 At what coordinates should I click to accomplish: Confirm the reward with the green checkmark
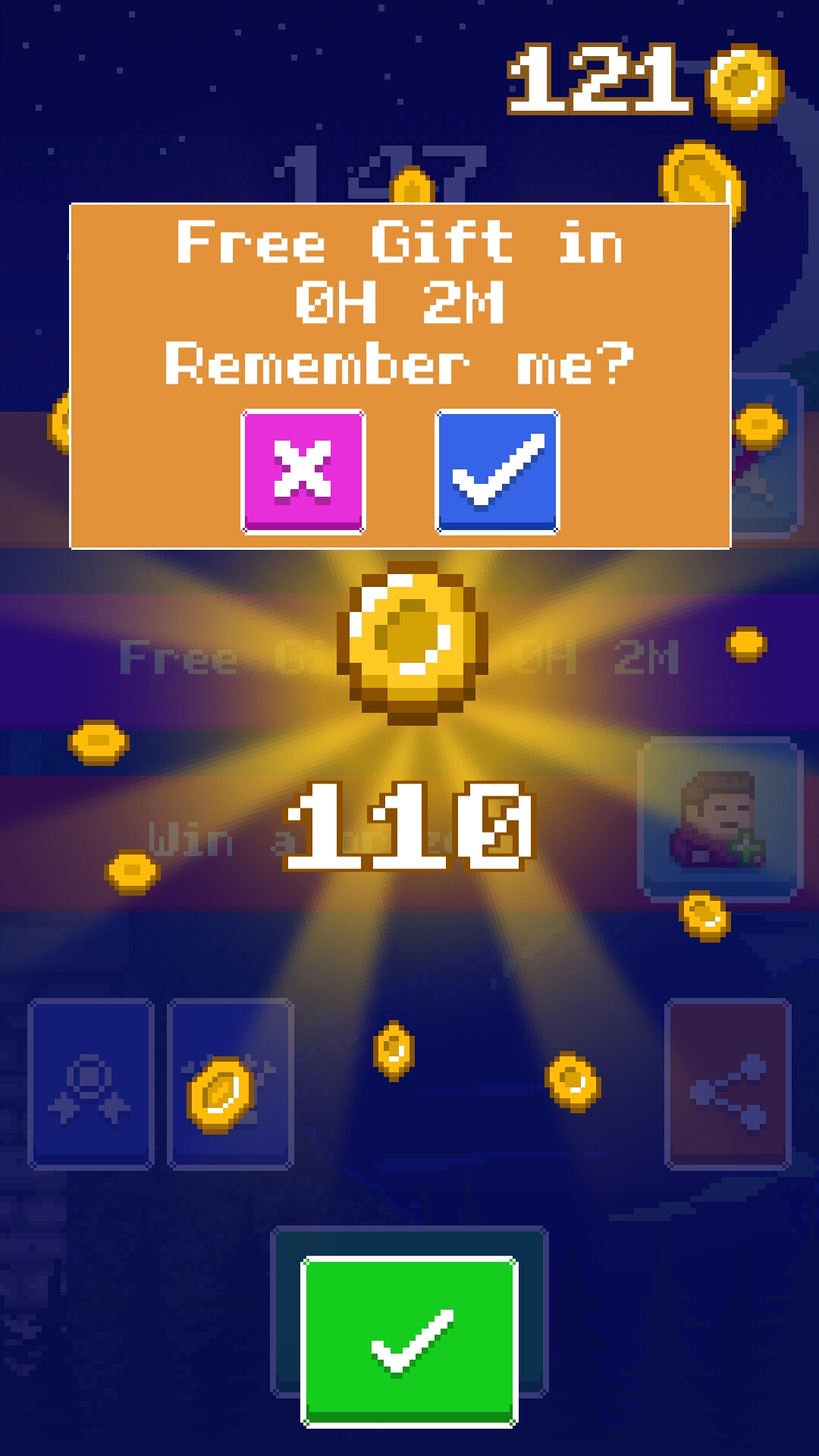tap(409, 1341)
